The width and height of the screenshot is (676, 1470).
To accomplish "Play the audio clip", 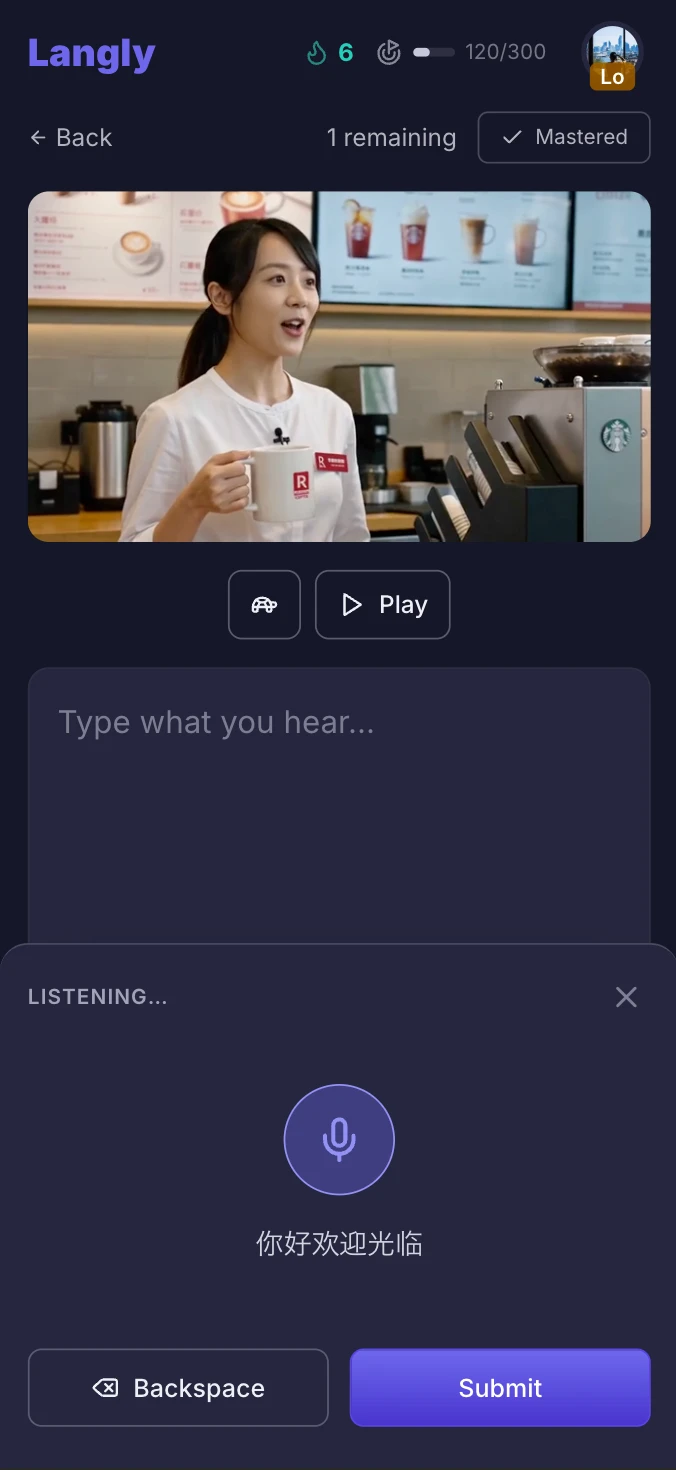I will coord(383,605).
